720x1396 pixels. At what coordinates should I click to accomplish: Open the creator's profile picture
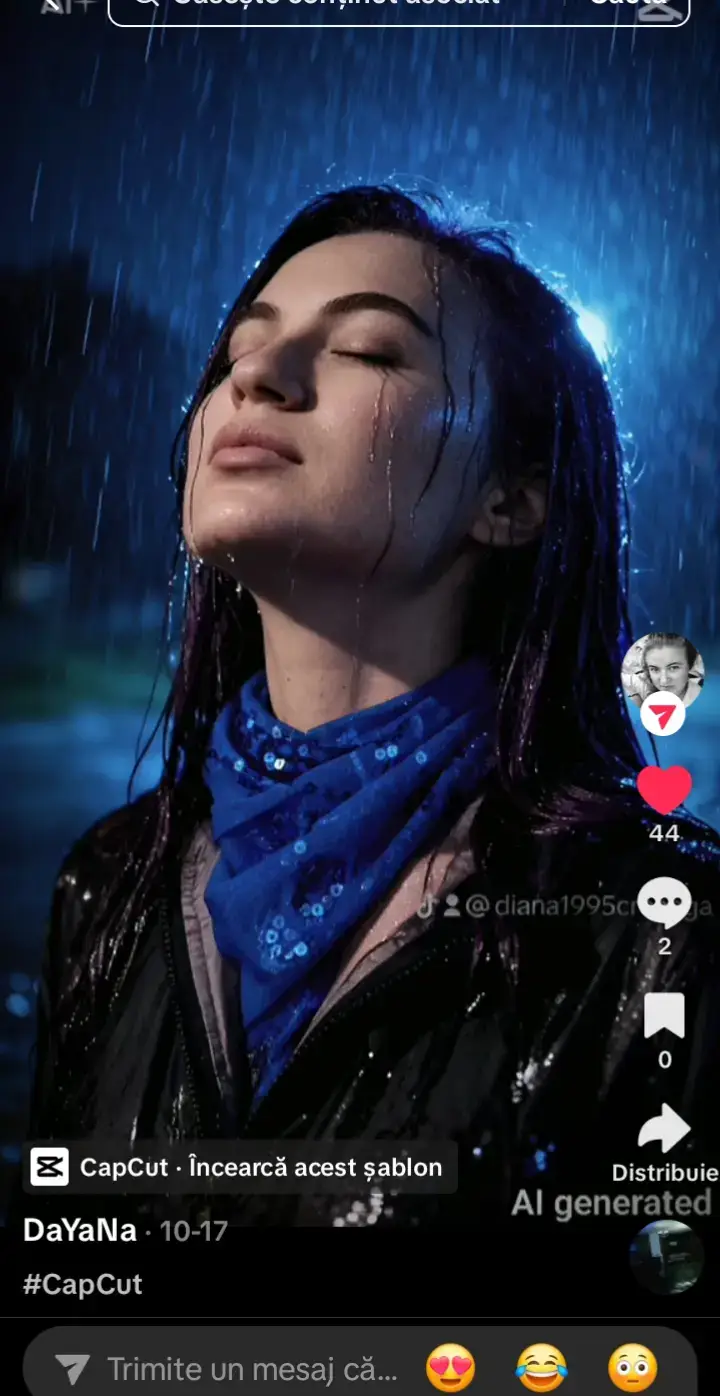pos(663,672)
